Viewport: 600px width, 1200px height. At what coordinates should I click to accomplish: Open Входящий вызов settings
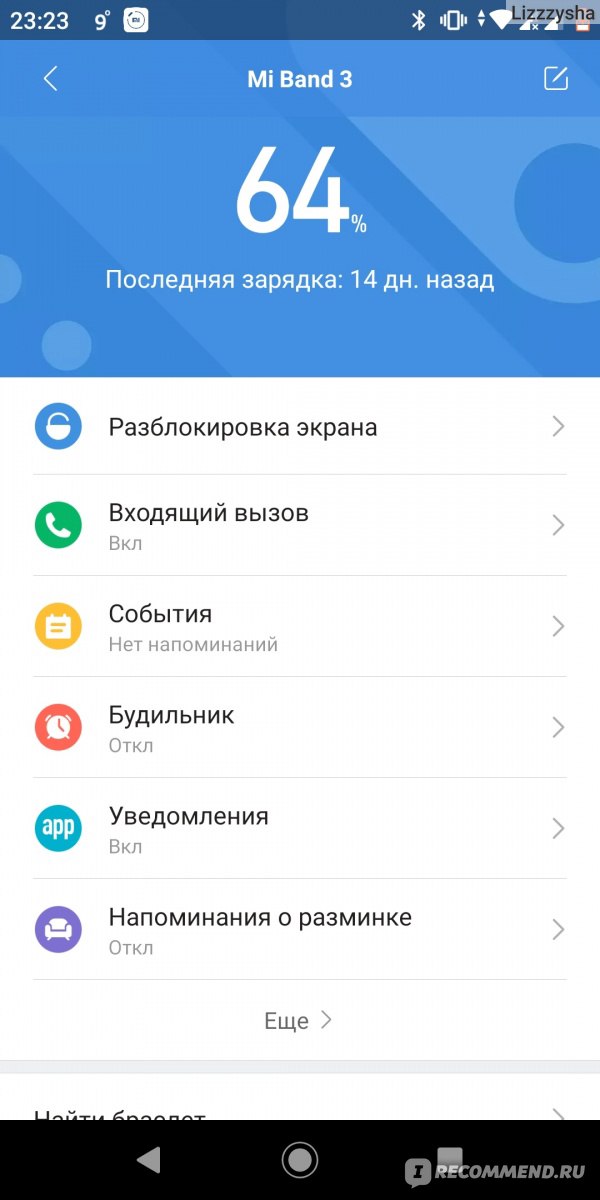click(x=300, y=525)
